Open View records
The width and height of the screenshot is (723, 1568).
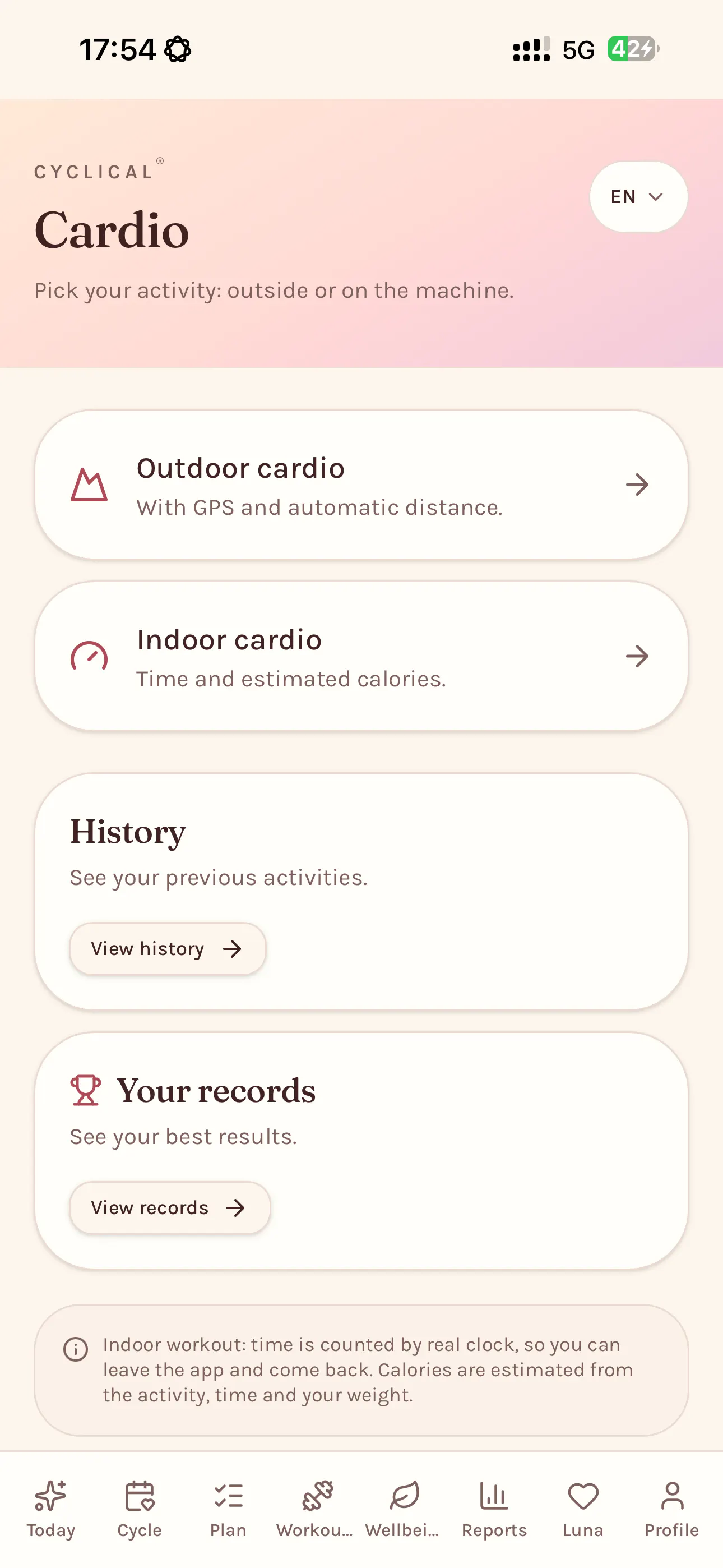[x=170, y=1207]
